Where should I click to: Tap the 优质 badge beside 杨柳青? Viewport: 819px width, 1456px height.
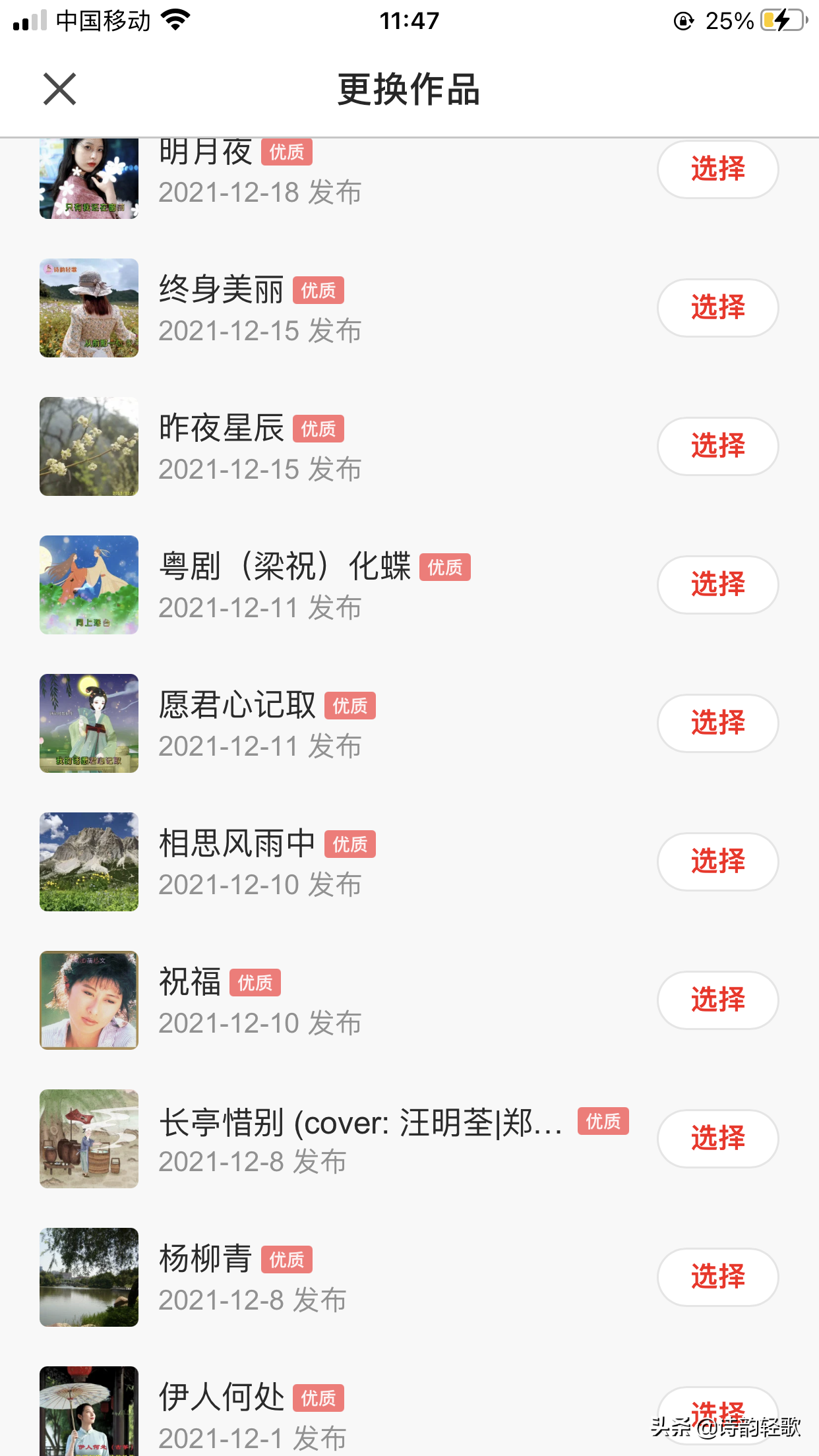(286, 1259)
